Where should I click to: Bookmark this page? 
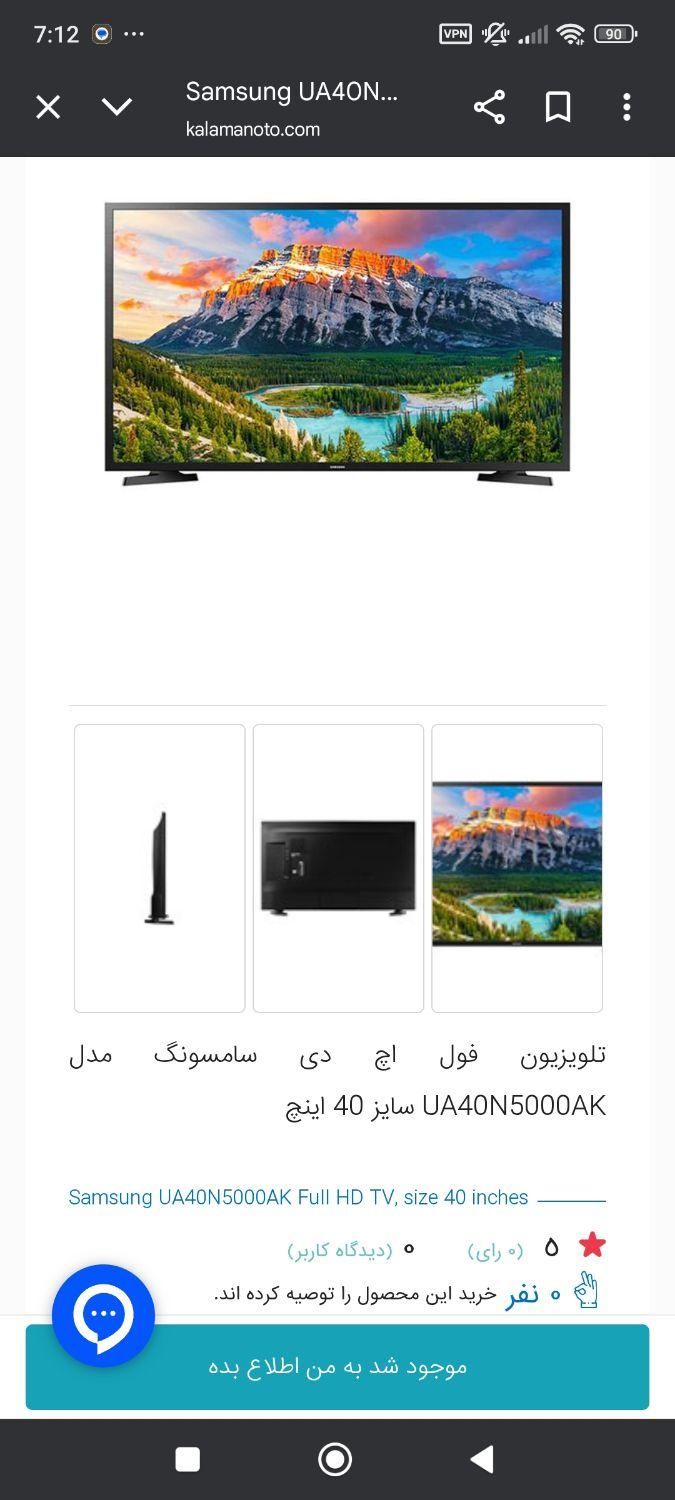(558, 107)
